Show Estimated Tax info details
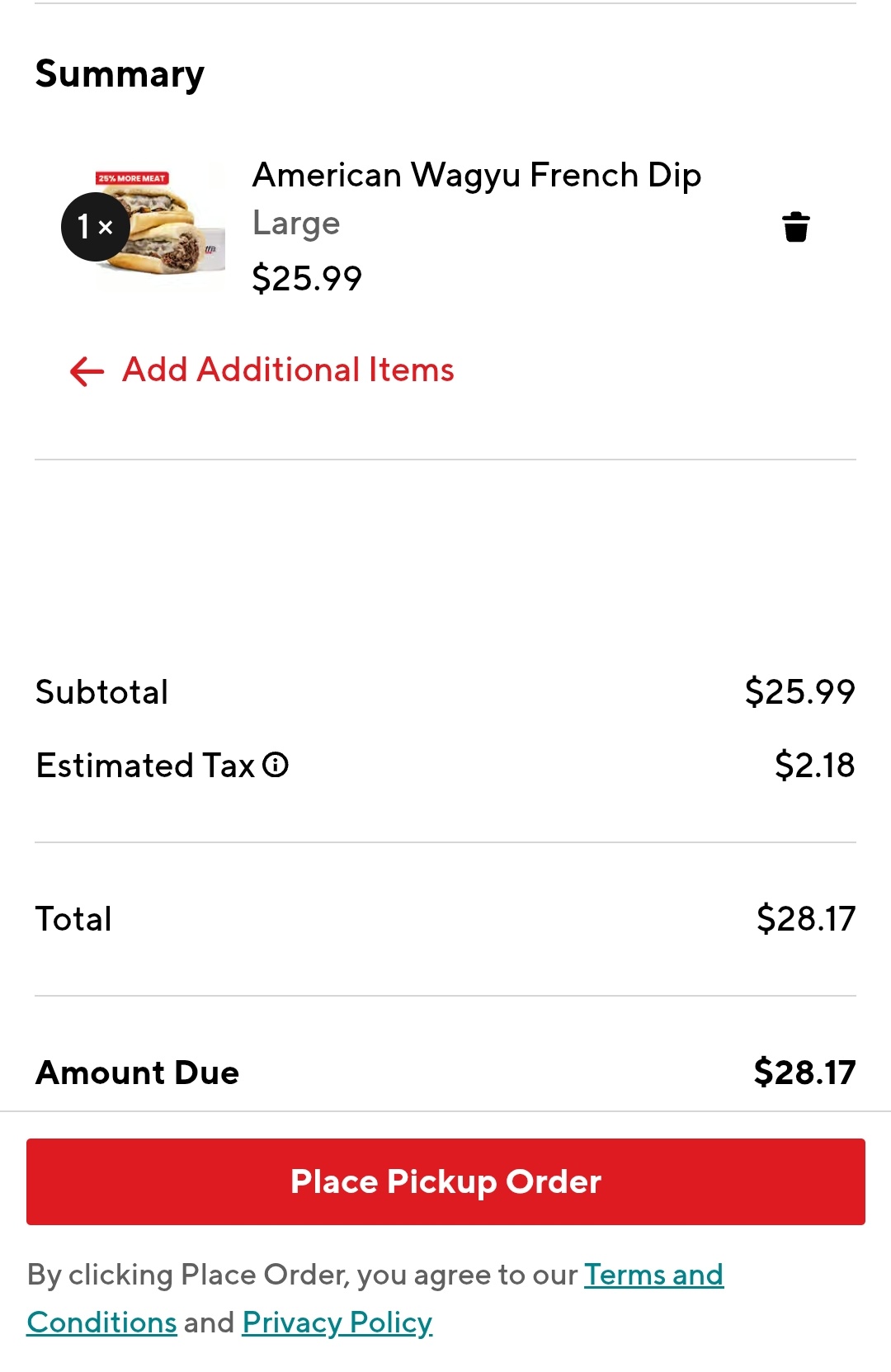This screenshot has height=1372, width=891. 276,766
